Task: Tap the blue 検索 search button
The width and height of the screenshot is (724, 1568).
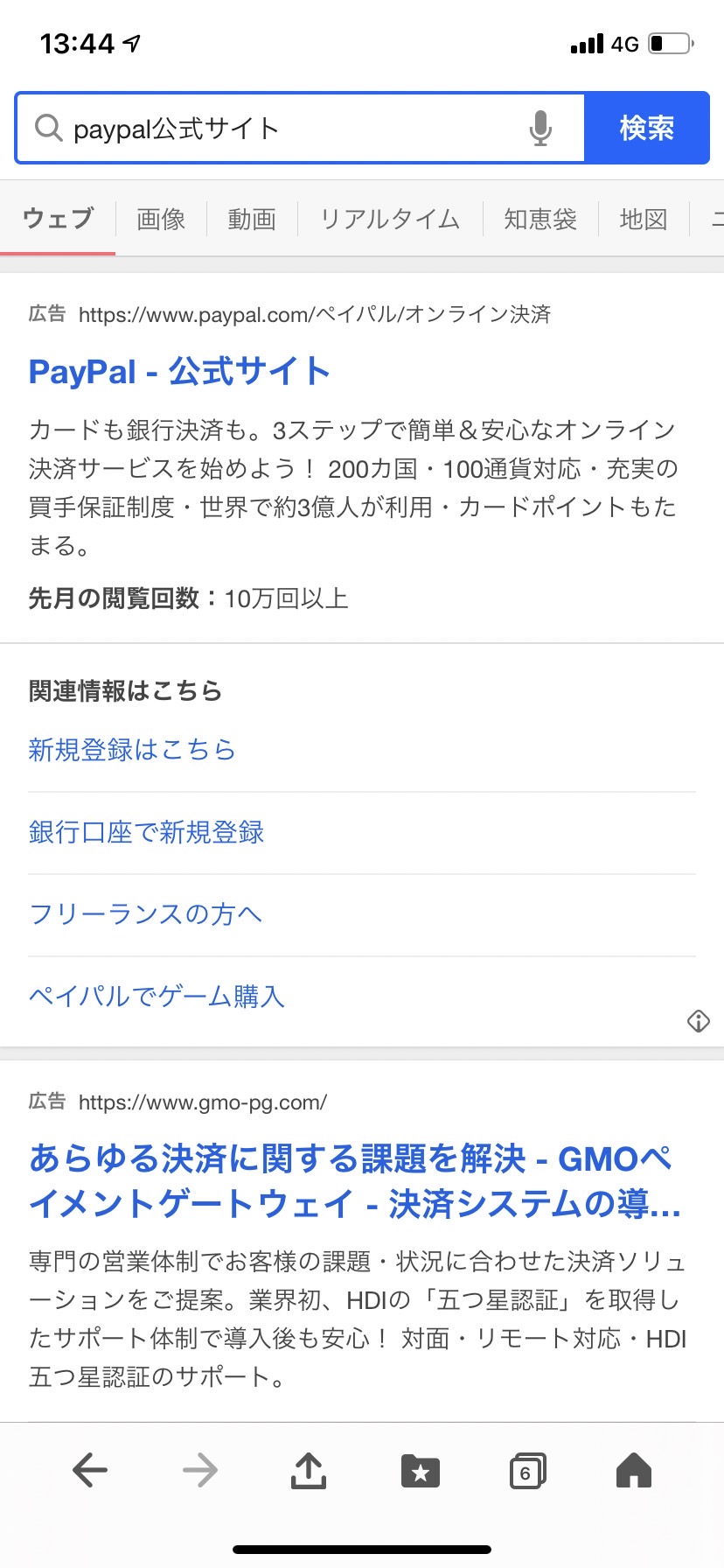Action: coord(647,128)
